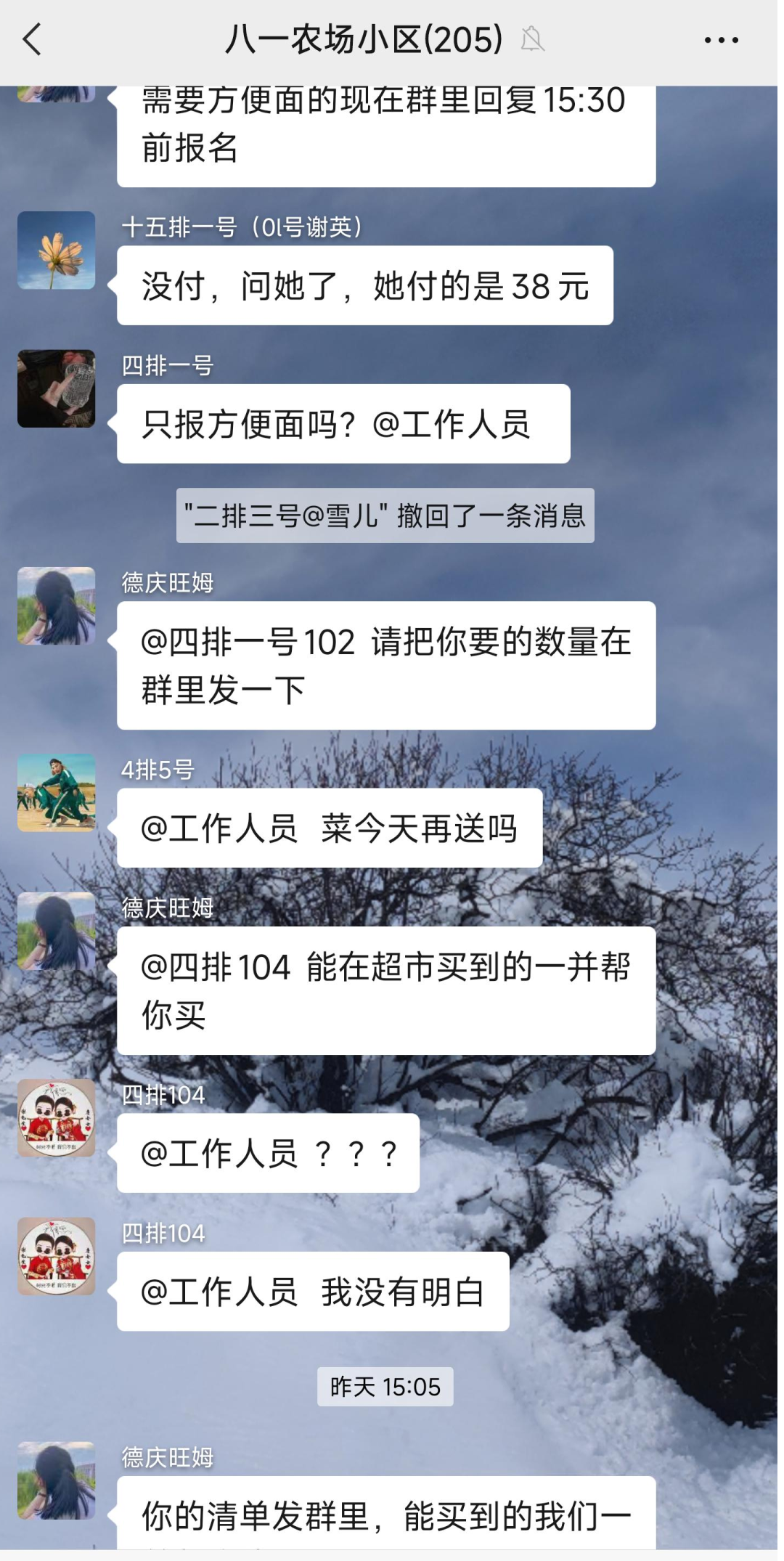
Task: Open 十五排一号 sender's flower avatar
Action: (x=57, y=250)
